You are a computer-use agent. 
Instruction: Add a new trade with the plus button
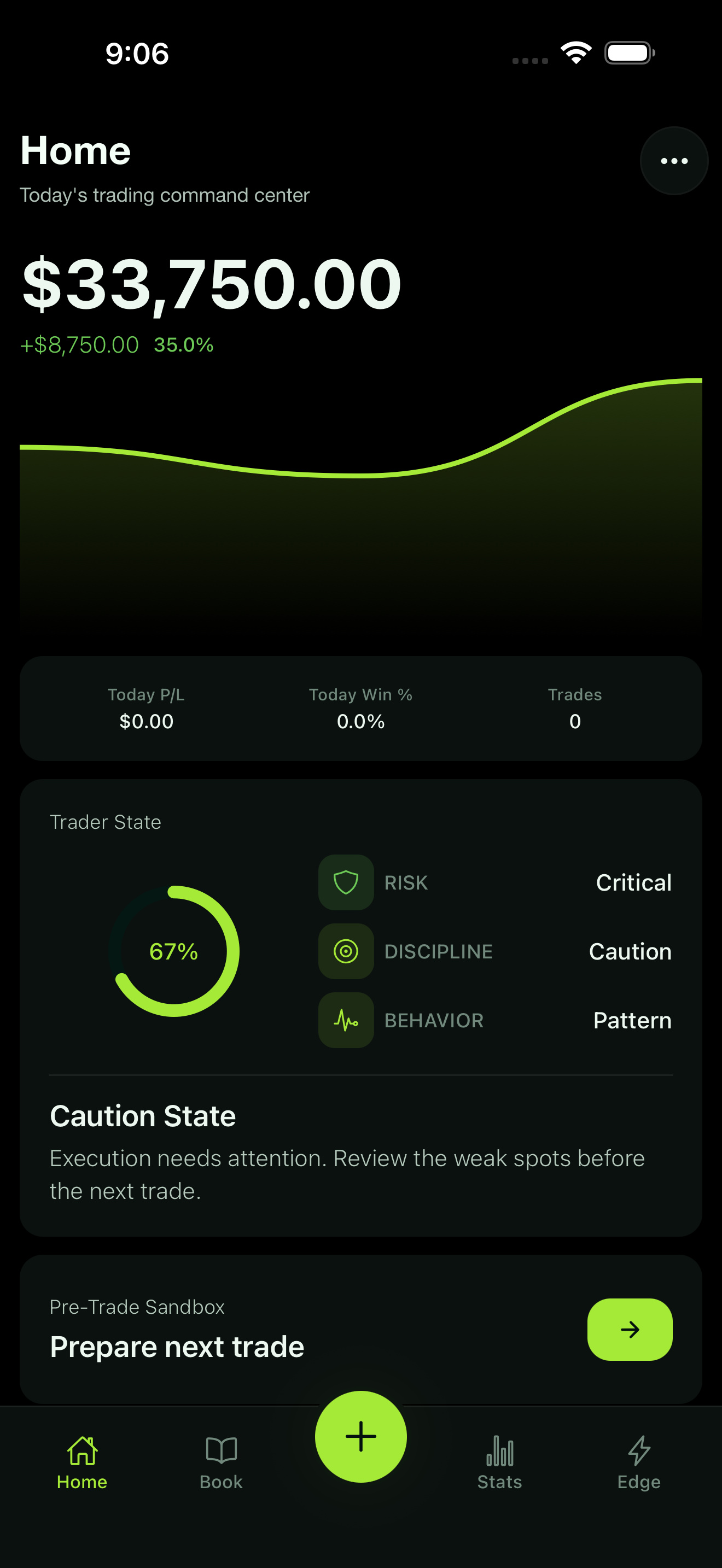click(361, 1437)
